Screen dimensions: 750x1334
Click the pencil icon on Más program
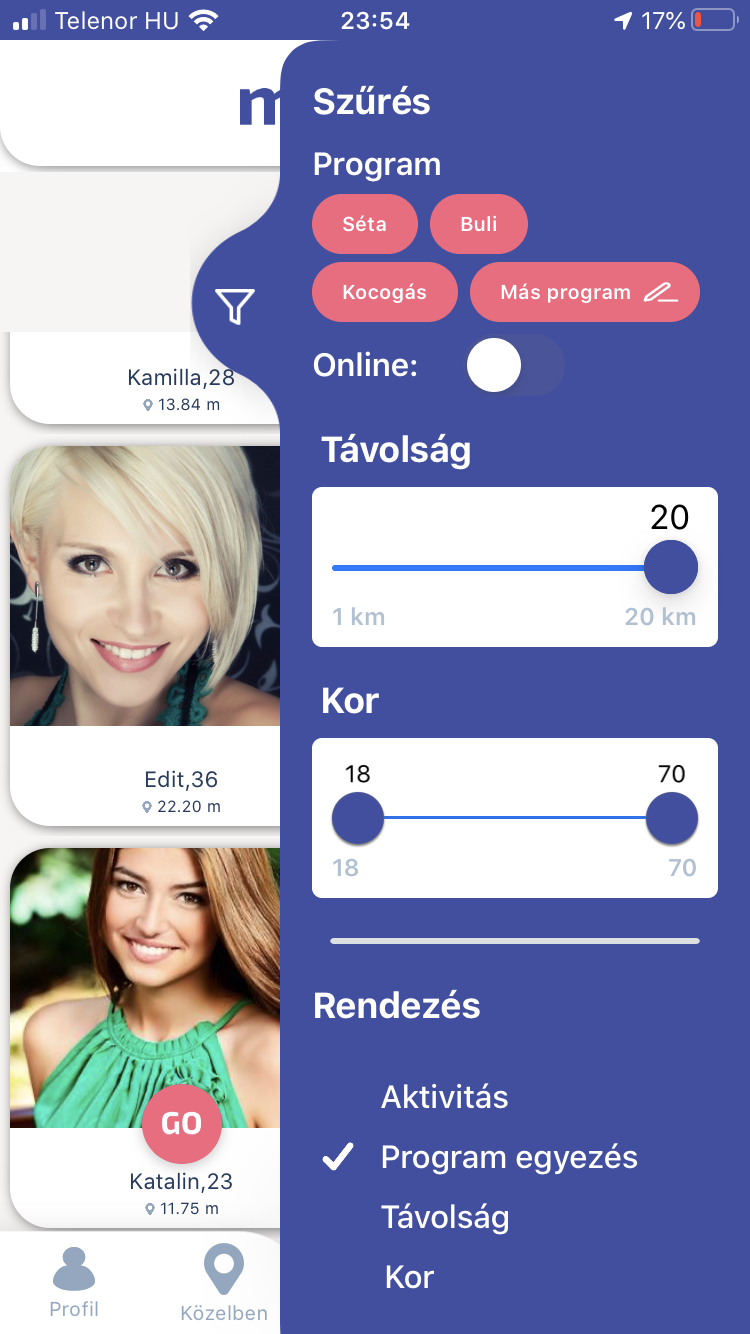tap(660, 292)
